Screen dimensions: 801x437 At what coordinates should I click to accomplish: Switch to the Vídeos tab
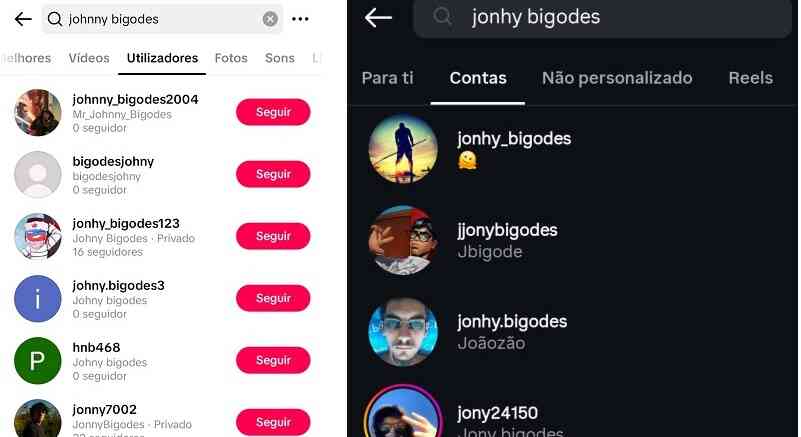[89, 58]
